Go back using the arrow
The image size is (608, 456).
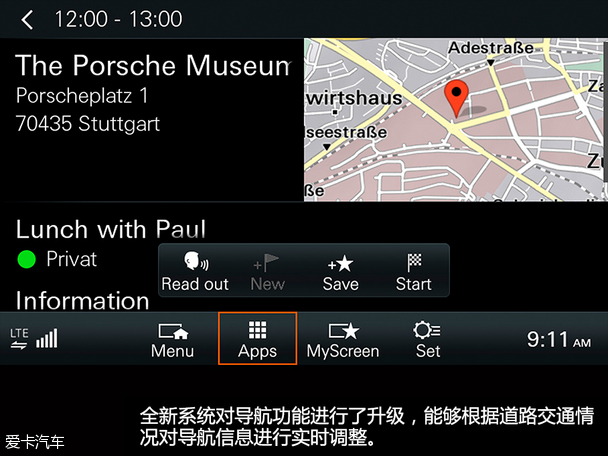click(27, 19)
